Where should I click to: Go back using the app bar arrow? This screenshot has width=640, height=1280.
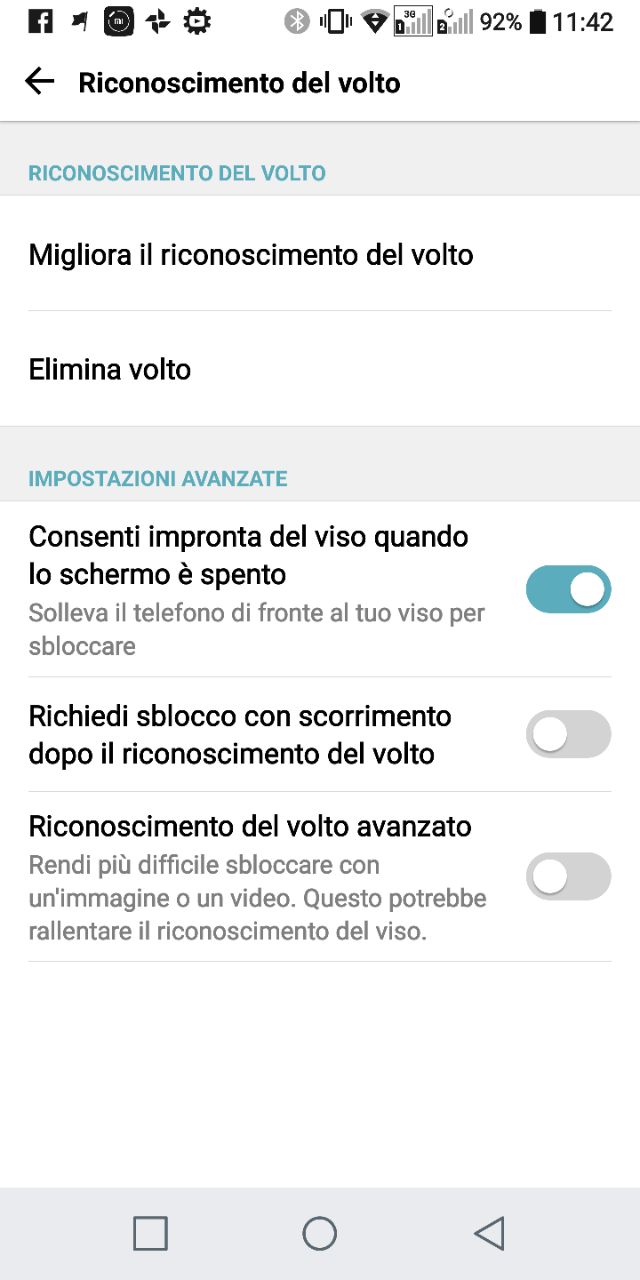click(x=39, y=82)
